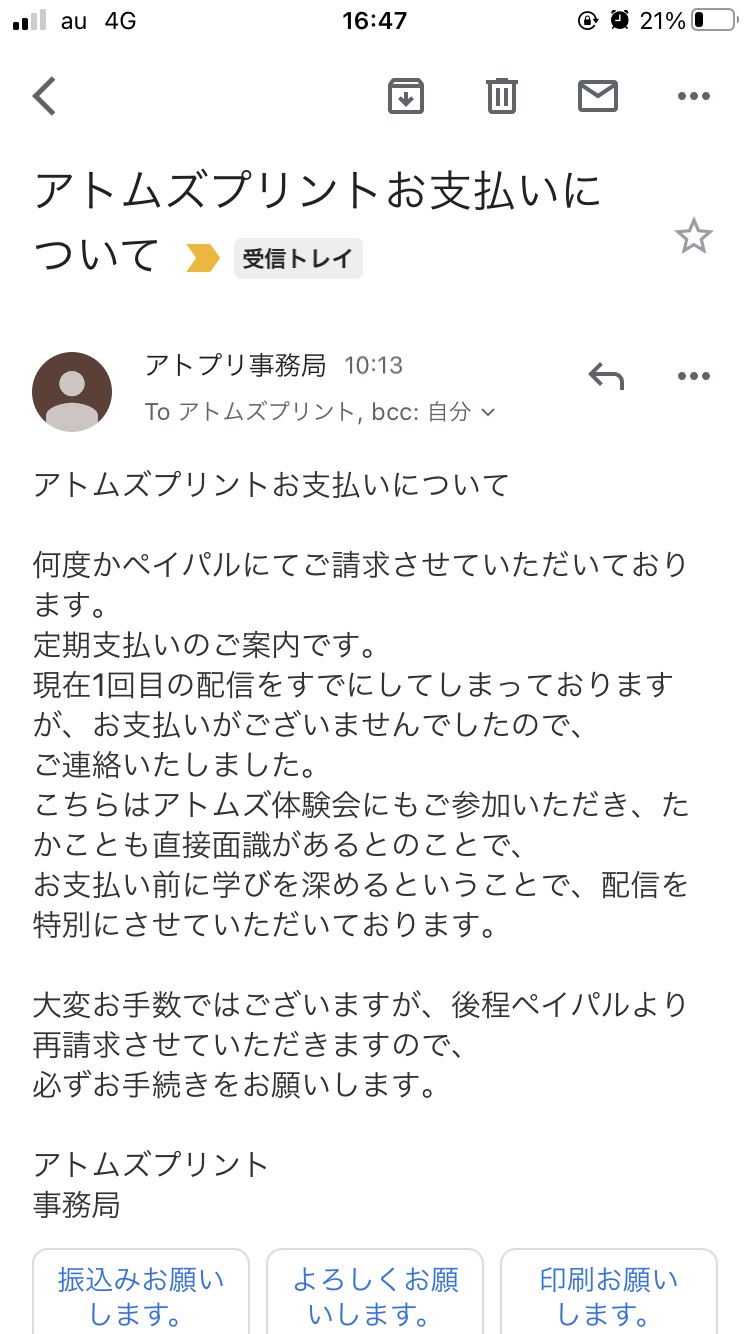The width and height of the screenshot is (750, 1334).
Task: Open the アトプリ事務局 sender avatar
Action: pos(72,392)
